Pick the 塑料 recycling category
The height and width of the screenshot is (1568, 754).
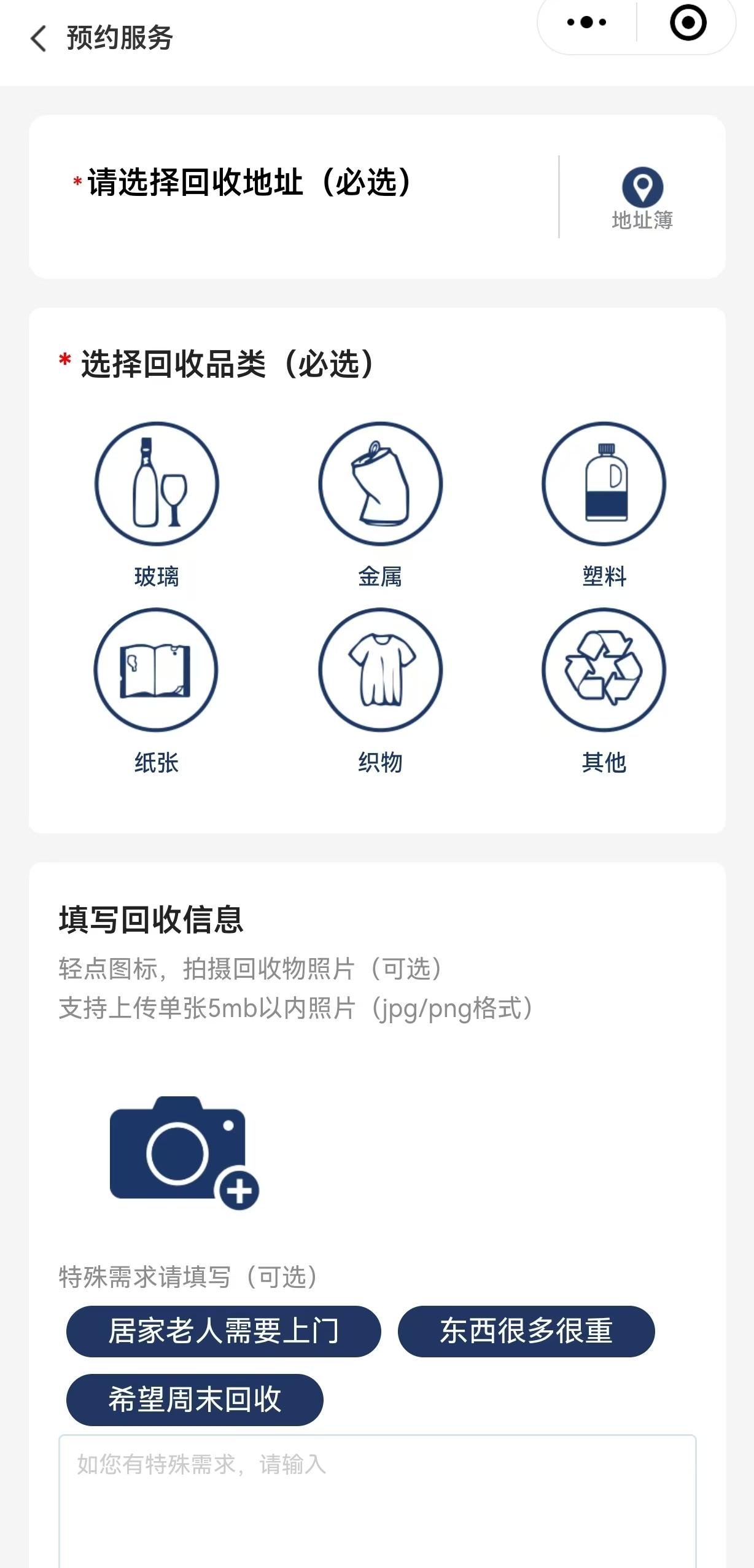(604, 484)
